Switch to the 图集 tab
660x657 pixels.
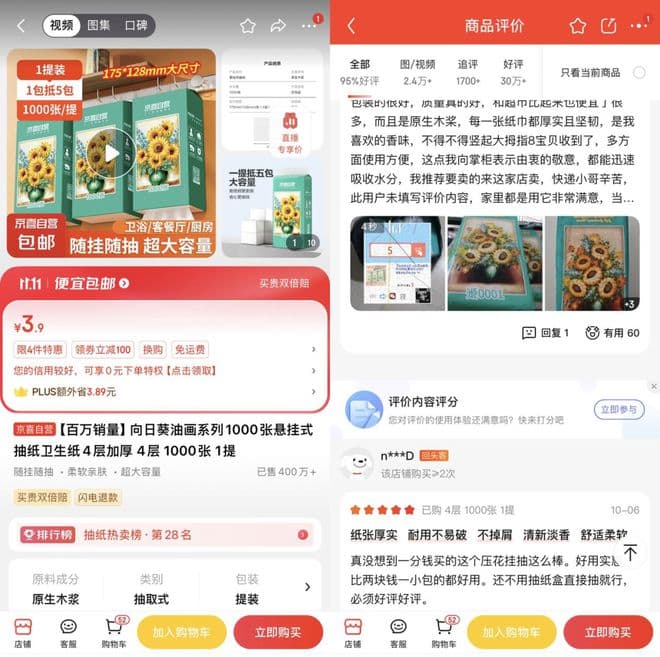pyautogui.click(x=99, y=26)
